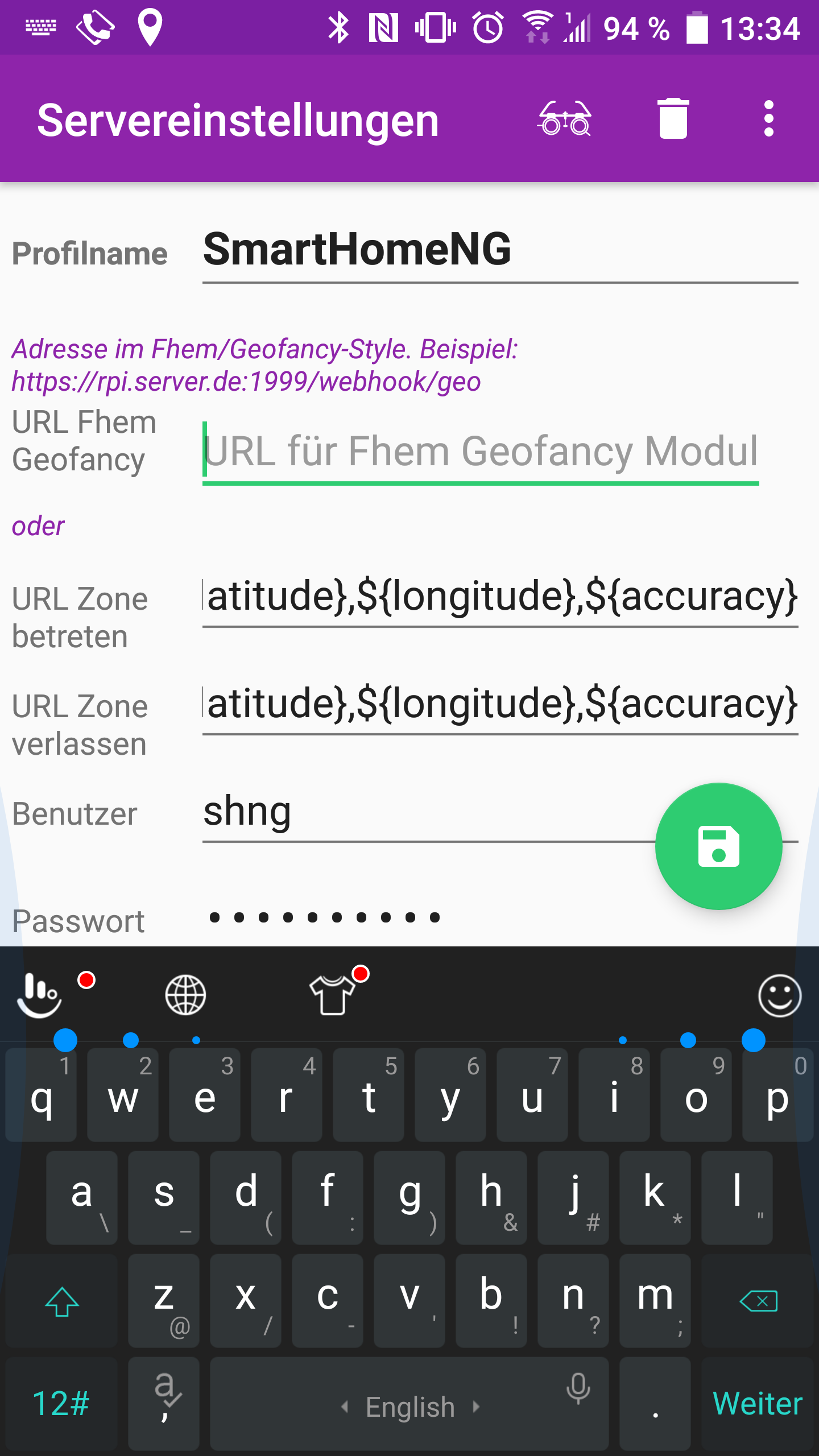This screenshot has height=1456, width=819.
Task: Start voice input with the microphone
Action: pos(578,1388)
